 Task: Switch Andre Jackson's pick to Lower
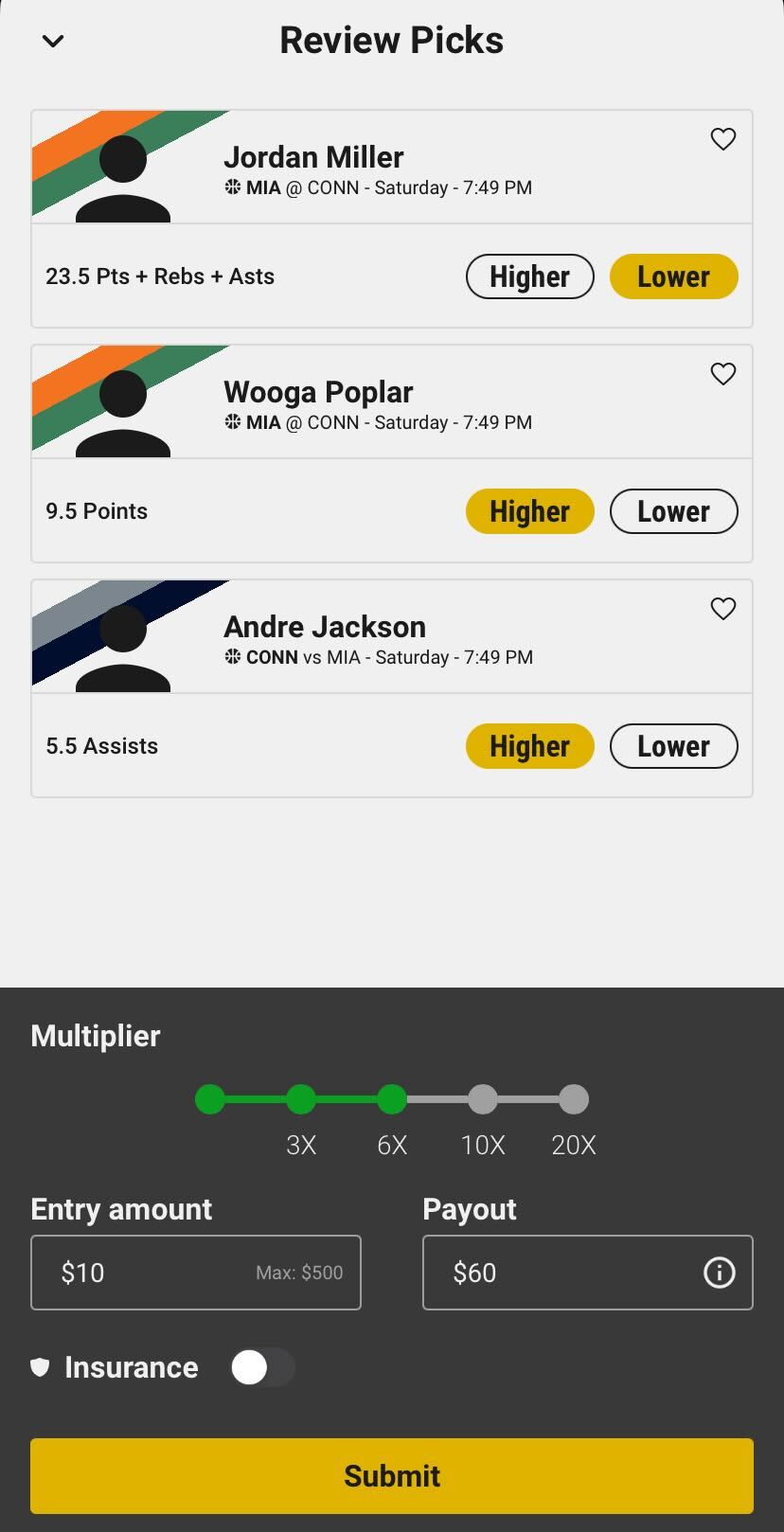[x=674, y=746]
